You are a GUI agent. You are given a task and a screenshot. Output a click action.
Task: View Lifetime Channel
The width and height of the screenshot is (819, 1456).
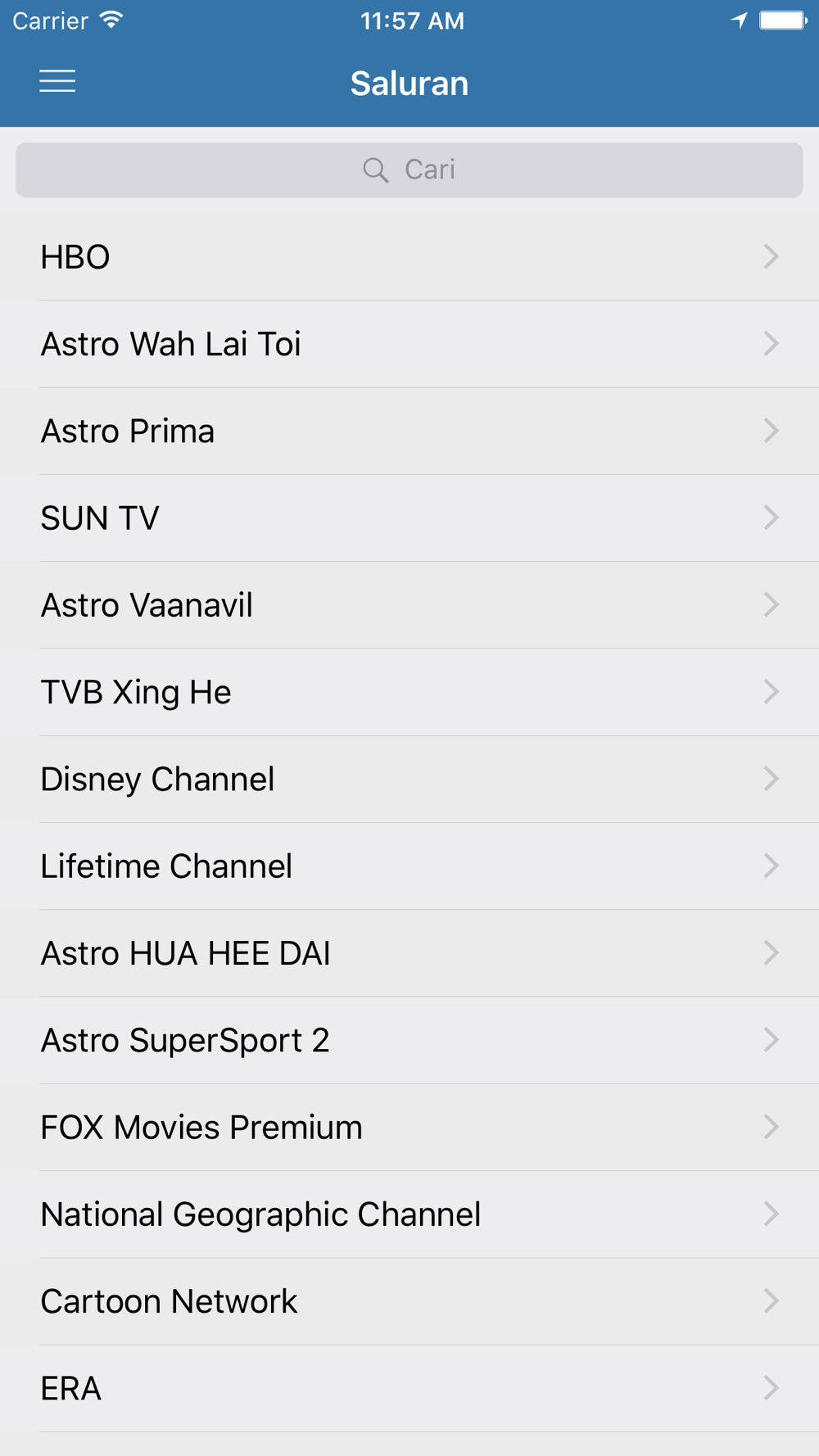409,866
